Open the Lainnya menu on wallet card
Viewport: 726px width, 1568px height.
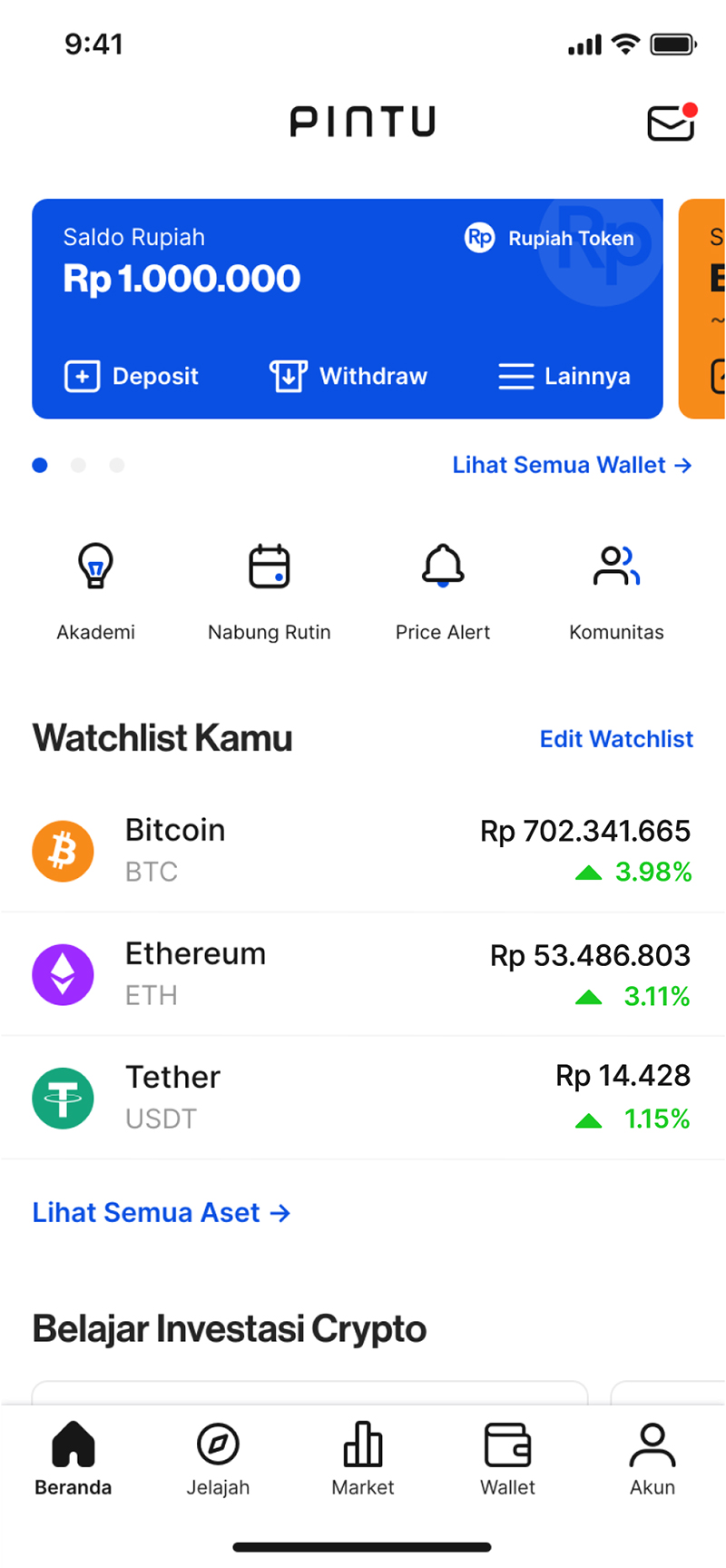coord(564,376)
